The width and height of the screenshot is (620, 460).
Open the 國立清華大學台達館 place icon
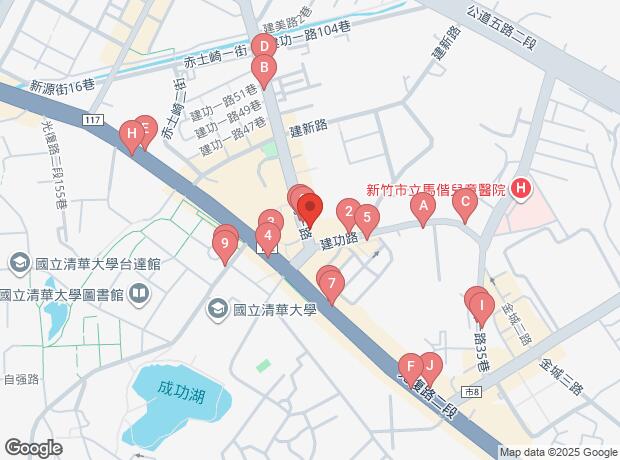[19, 263]
